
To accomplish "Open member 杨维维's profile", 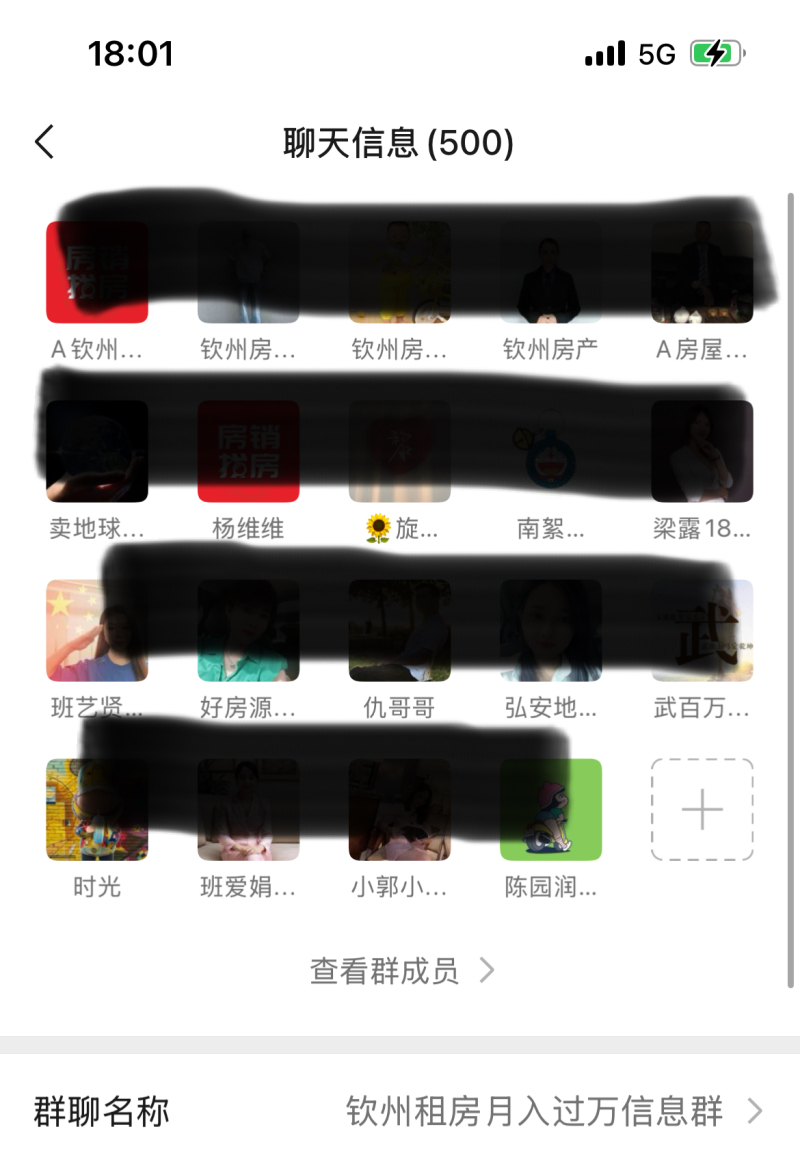I will click(248, 452).
